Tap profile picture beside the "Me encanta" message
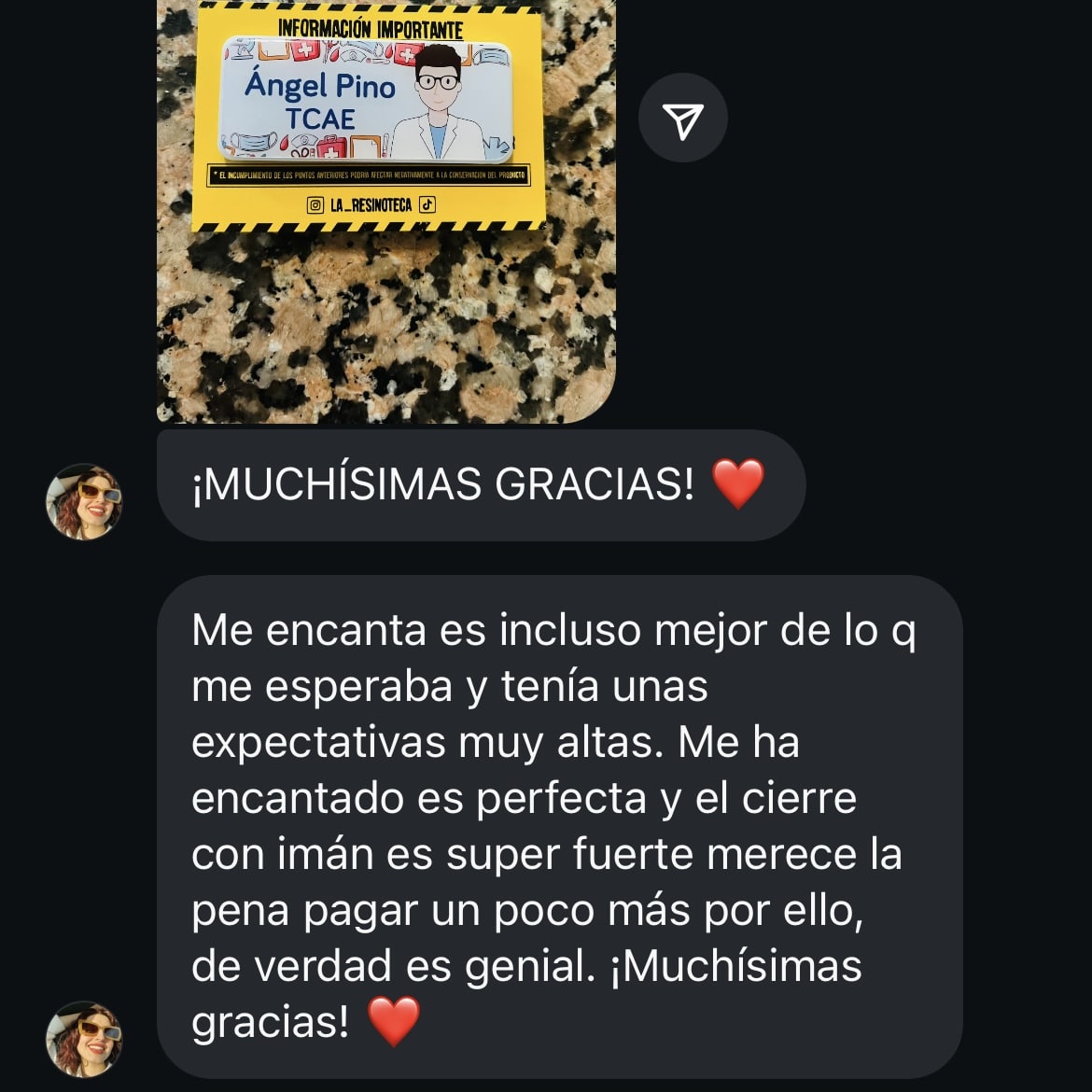This screenshot has height=1092, width=1092. pyautogui.click(x=85, y=1039)
